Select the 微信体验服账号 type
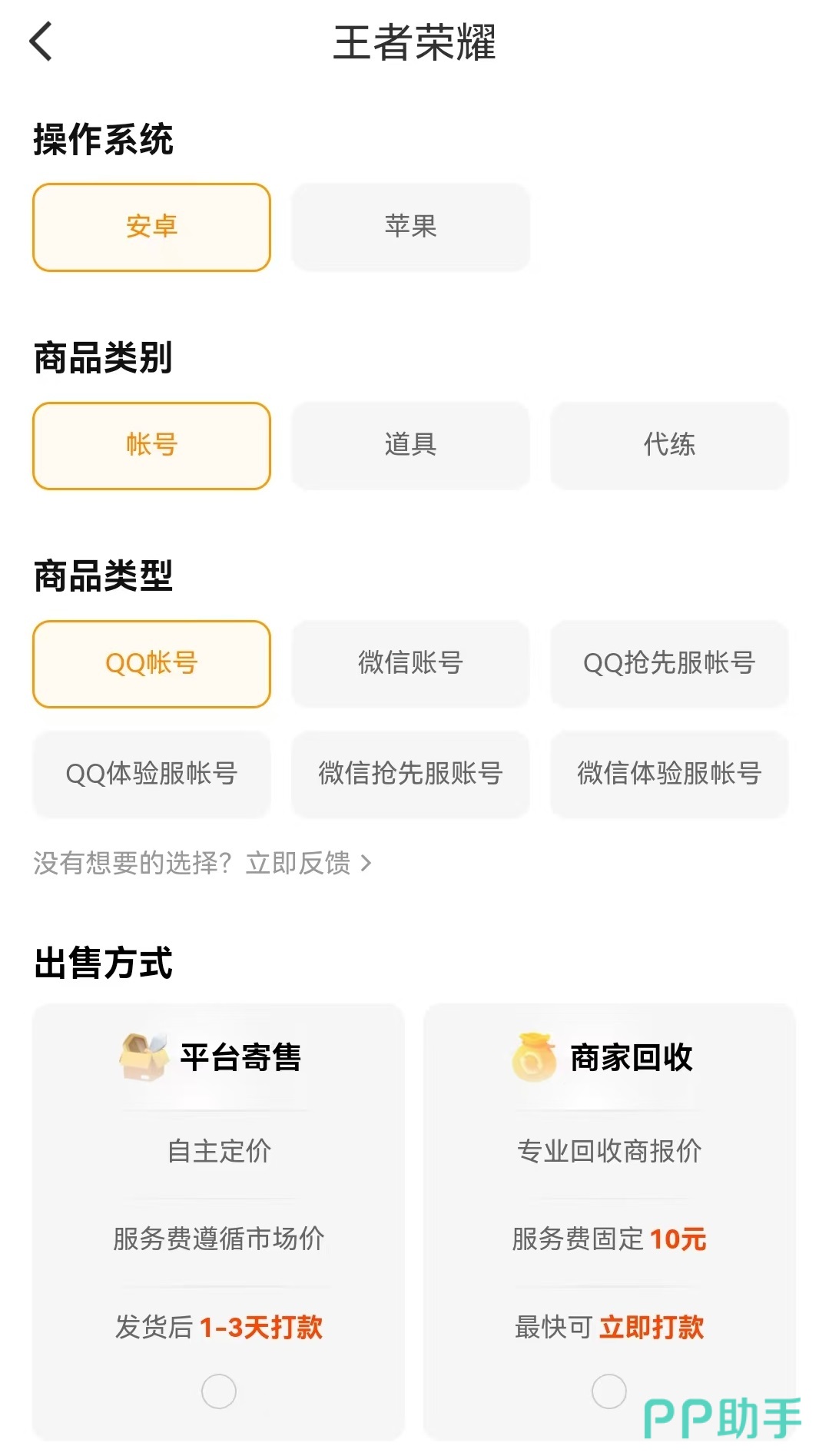The width and height of the screenshot is (829, 1456). point(669,774)
